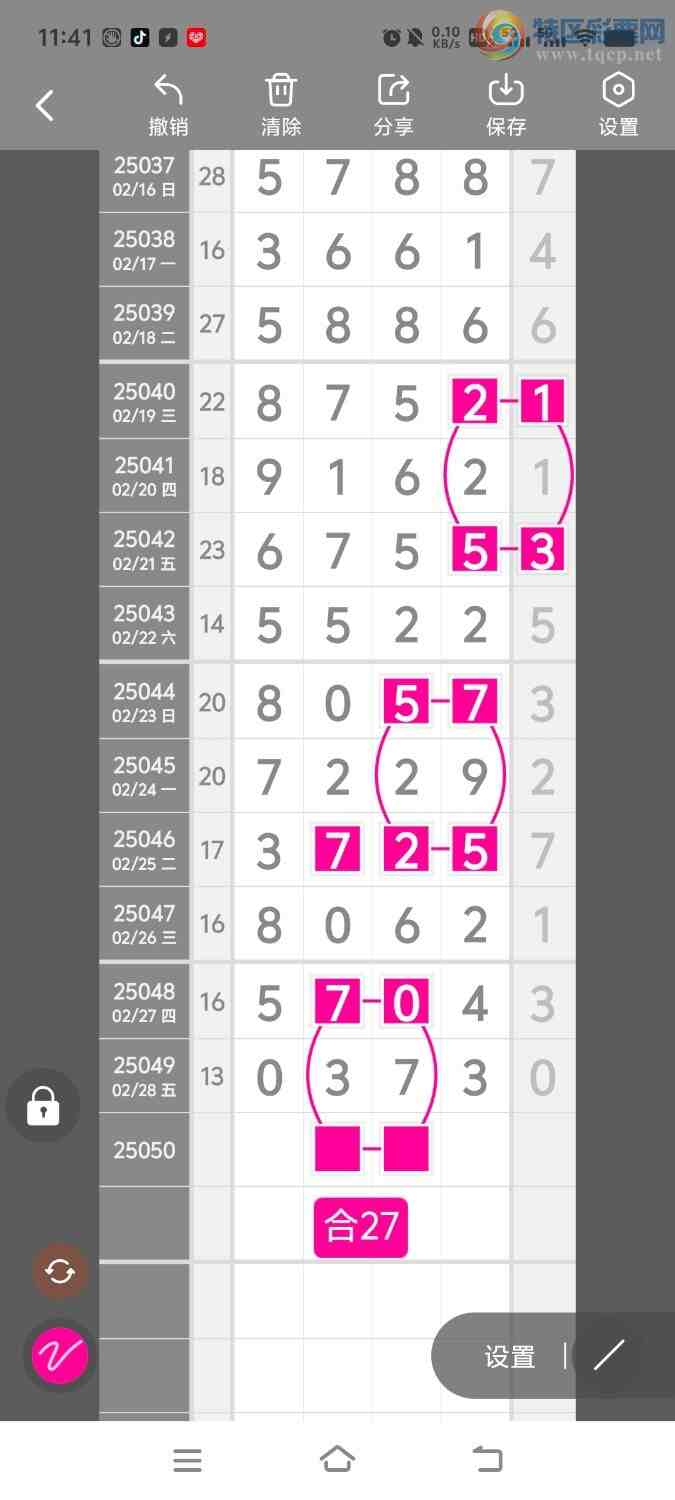675x1500 pixels.
Task: Open 设置 in the top toolbar
Action: pos(618,105)
